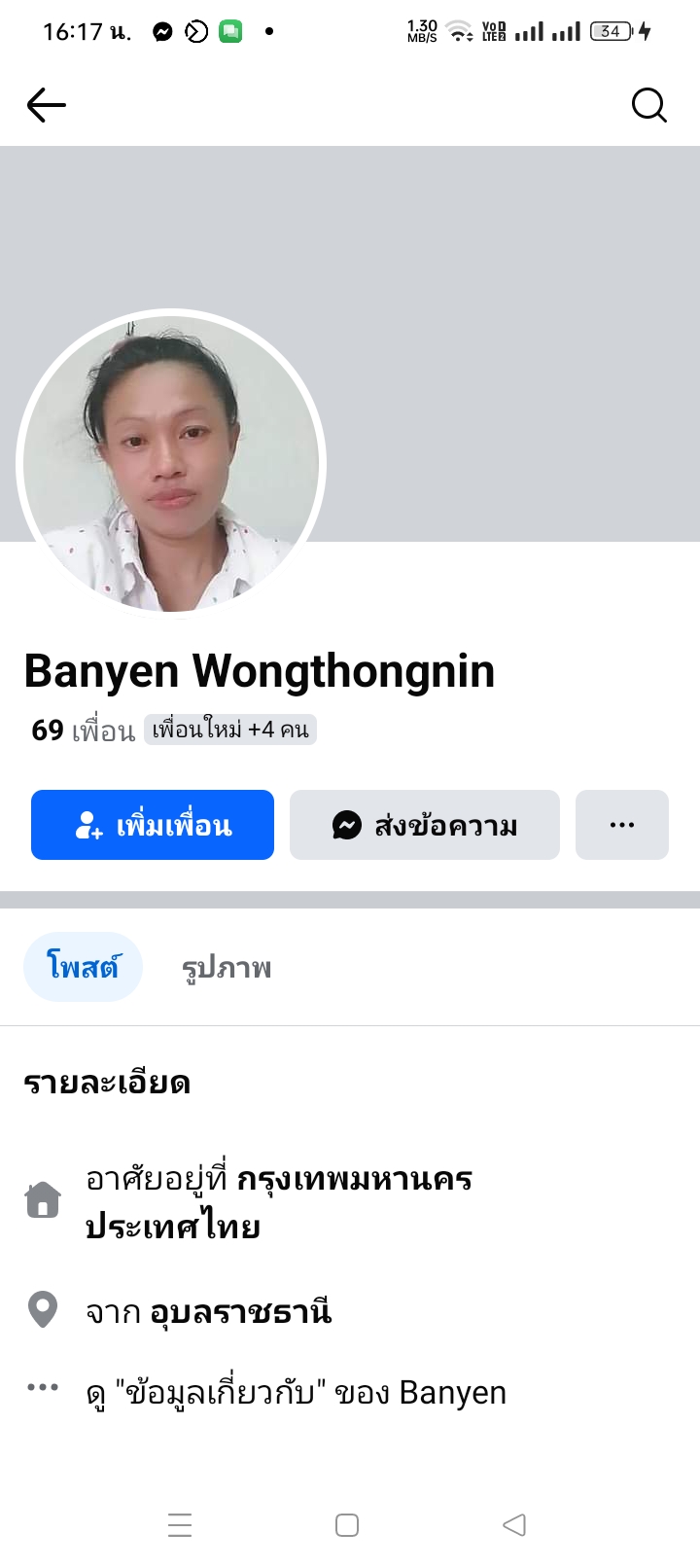Open ดู "ข้อมูลเกี่ยวกับ" ของ Banyen row
The width and height of the screenshot is (700, 1568).
(x=296, y=1393)
